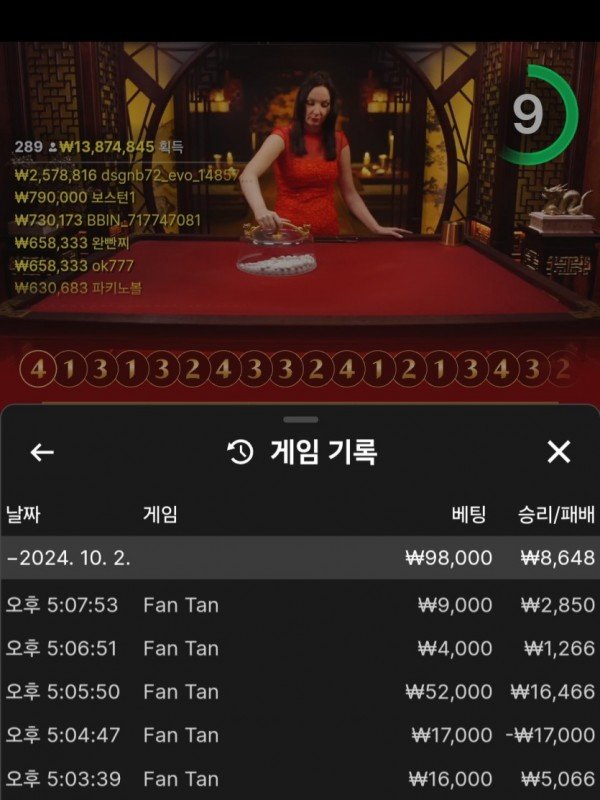Tap the drag handle on the history sheet
Image resolution: width=600 pixels, height=800 pixels.
pos(300,419)
